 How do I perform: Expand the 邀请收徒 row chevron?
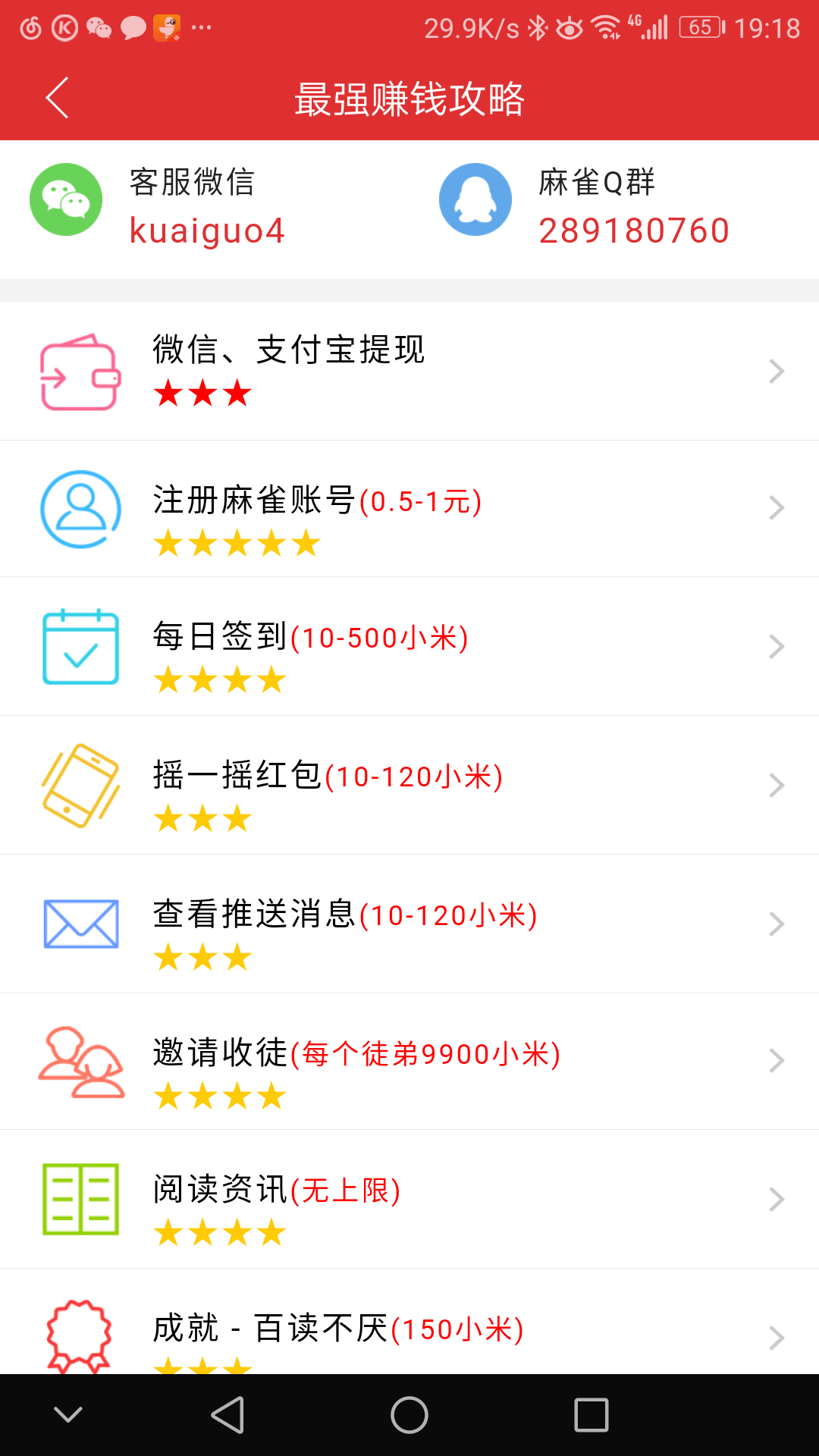(775, 1060)
